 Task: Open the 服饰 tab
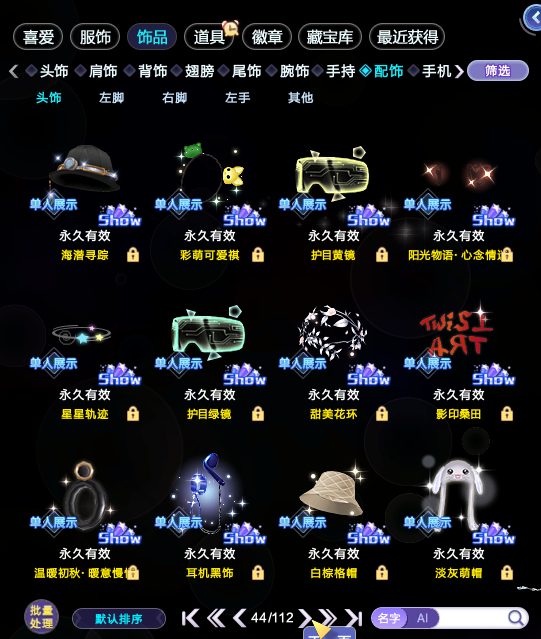pos(95,37)
